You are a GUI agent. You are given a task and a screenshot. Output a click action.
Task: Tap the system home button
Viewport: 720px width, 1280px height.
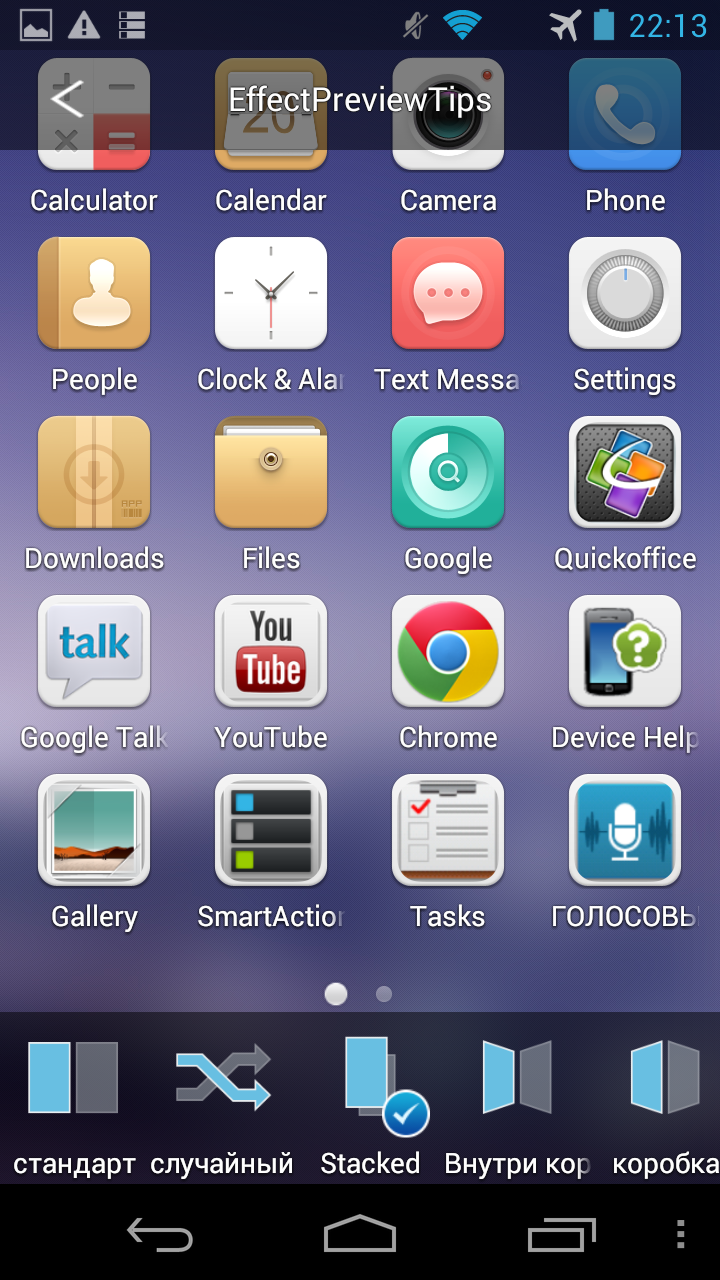point(360,1234)
